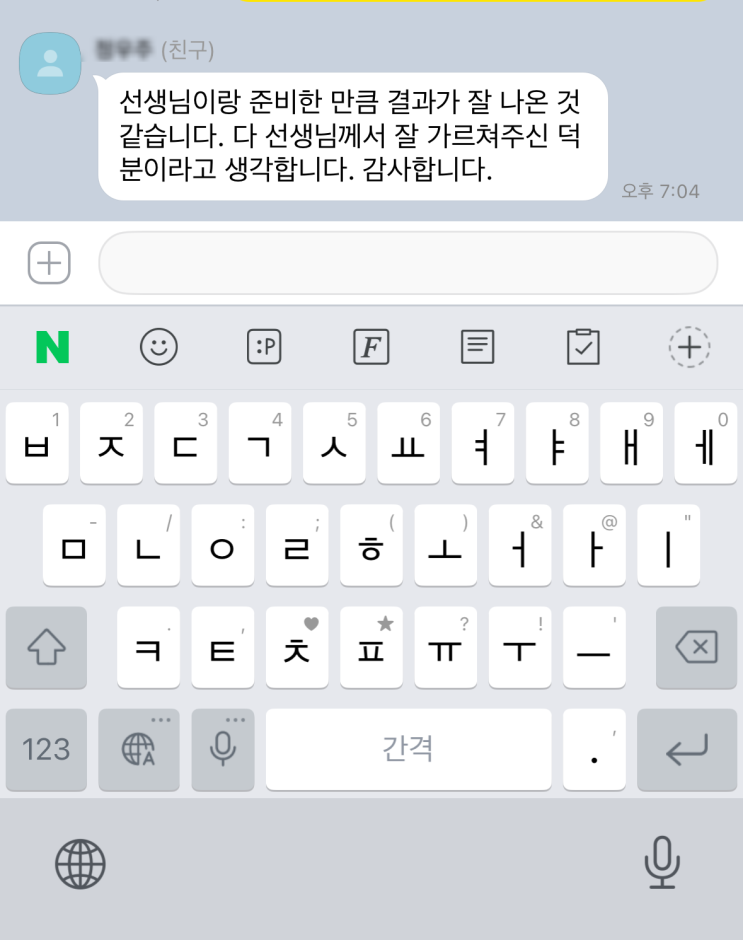The width and height of the screenshot is (743, 940).
Task: Tap the shift key
Action: (46, 647)
